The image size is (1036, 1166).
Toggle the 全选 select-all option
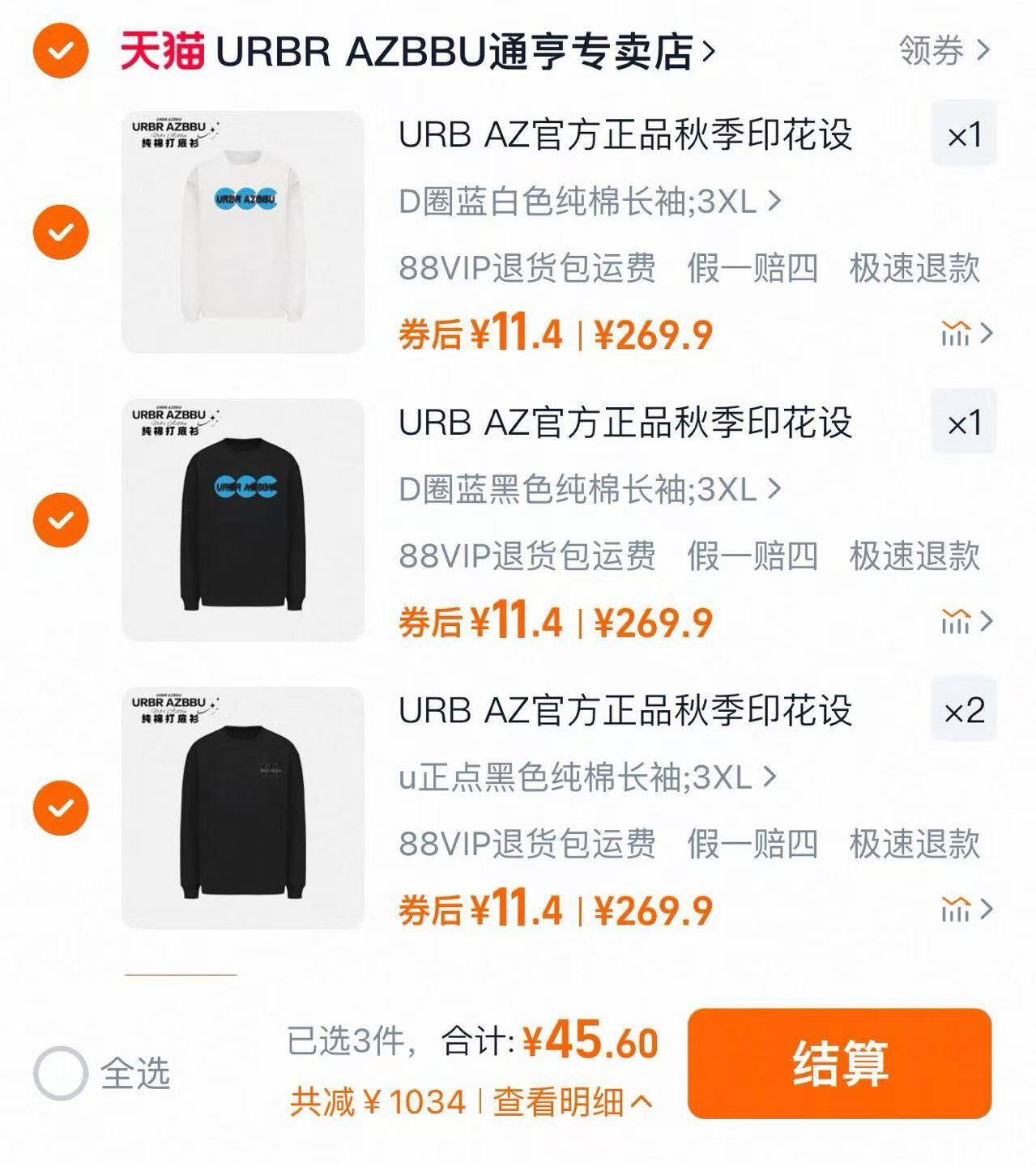coord(60,1074)
